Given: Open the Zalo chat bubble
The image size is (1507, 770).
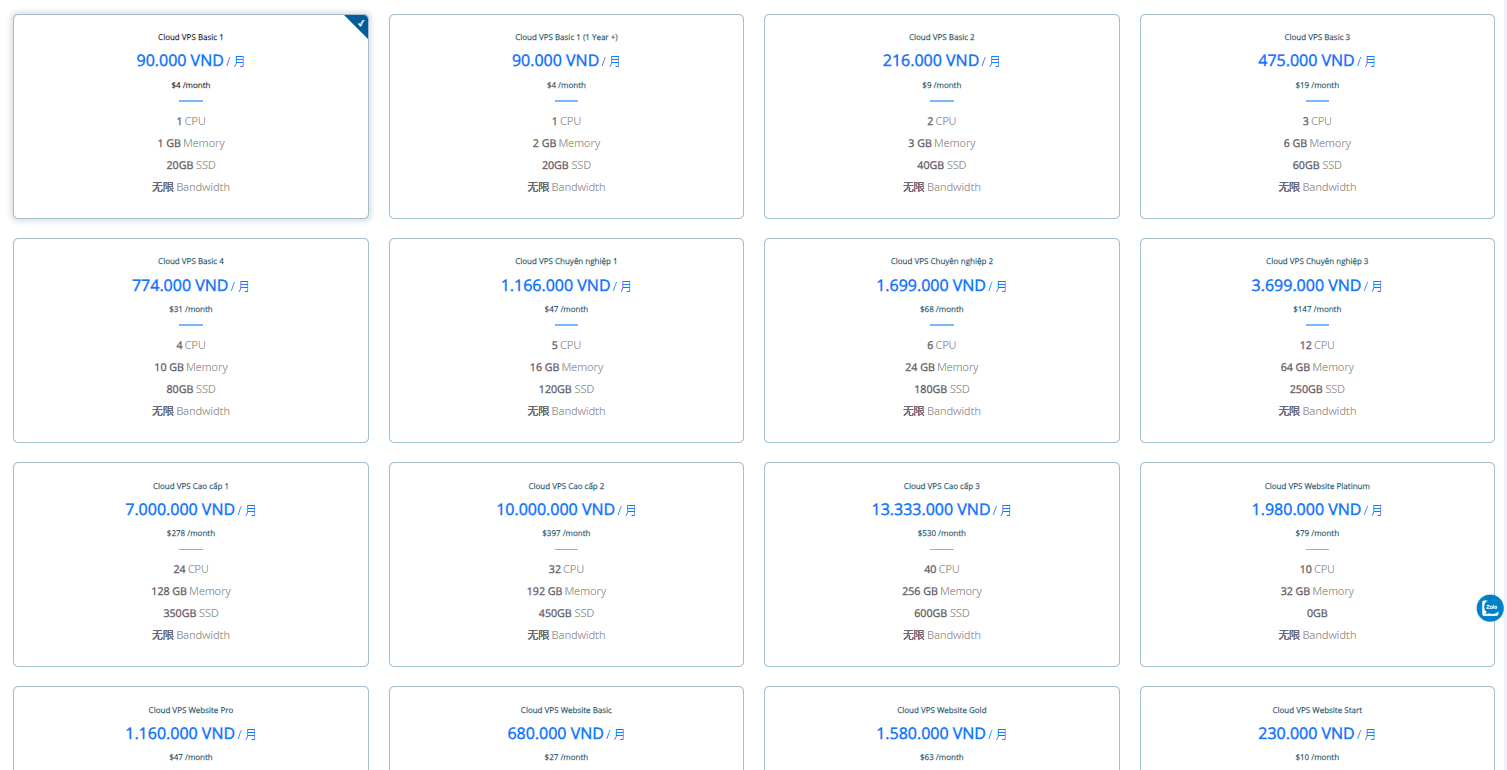Looking at the screenshot, I should tap(1490, 607).
